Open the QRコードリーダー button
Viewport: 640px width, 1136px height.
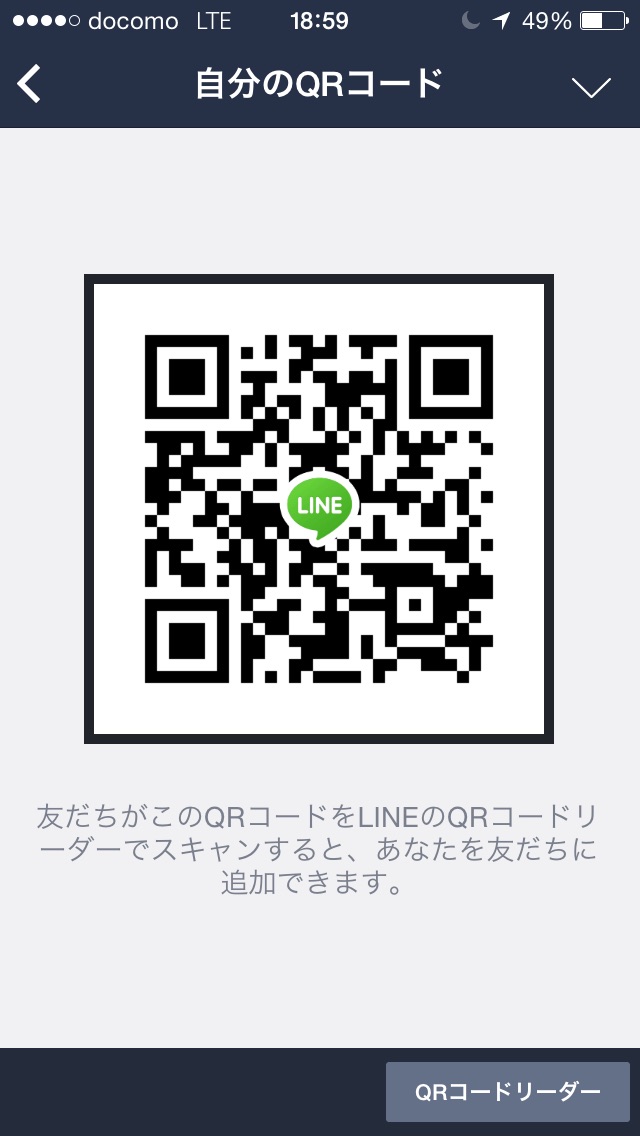pyautogui.click(x=508, y=1092)
